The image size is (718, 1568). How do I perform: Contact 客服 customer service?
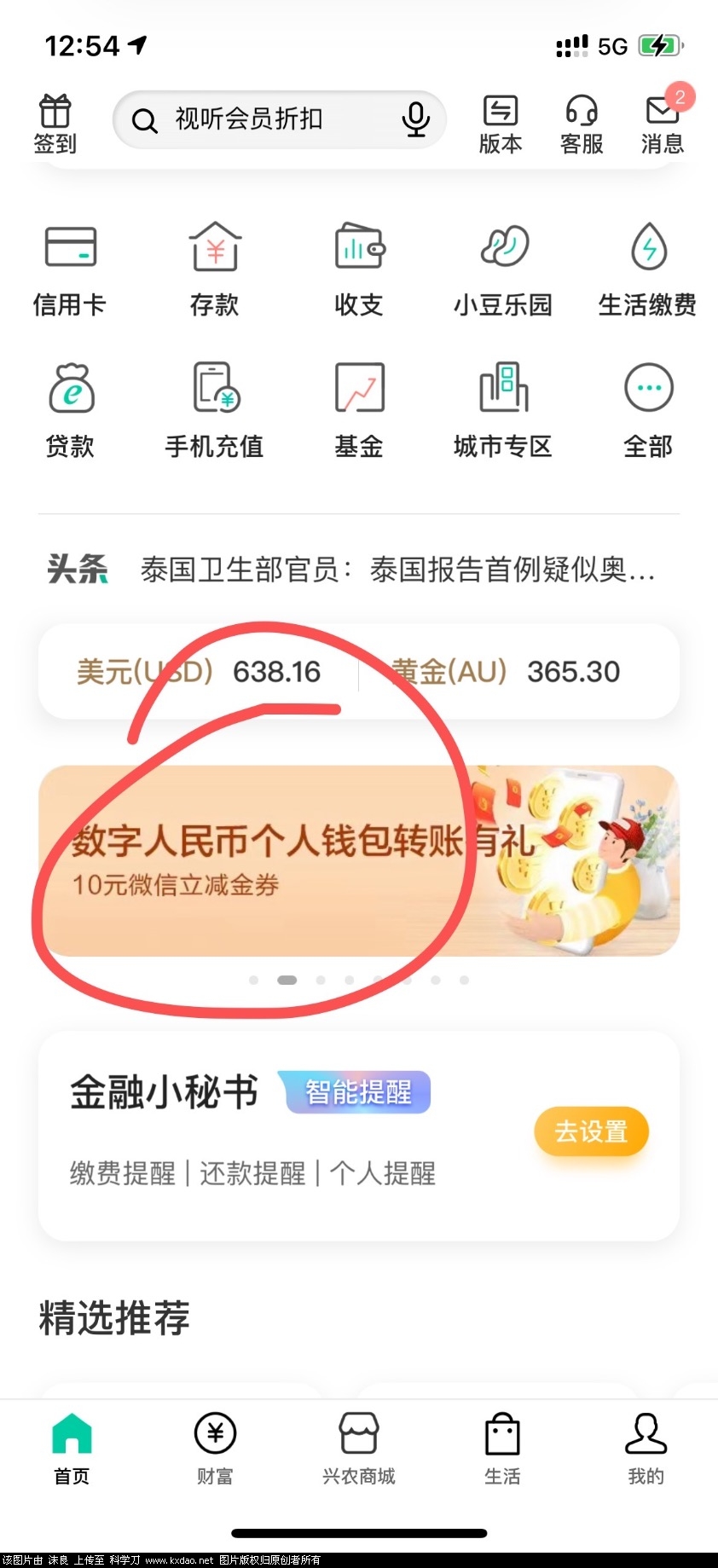pos(582,124)
